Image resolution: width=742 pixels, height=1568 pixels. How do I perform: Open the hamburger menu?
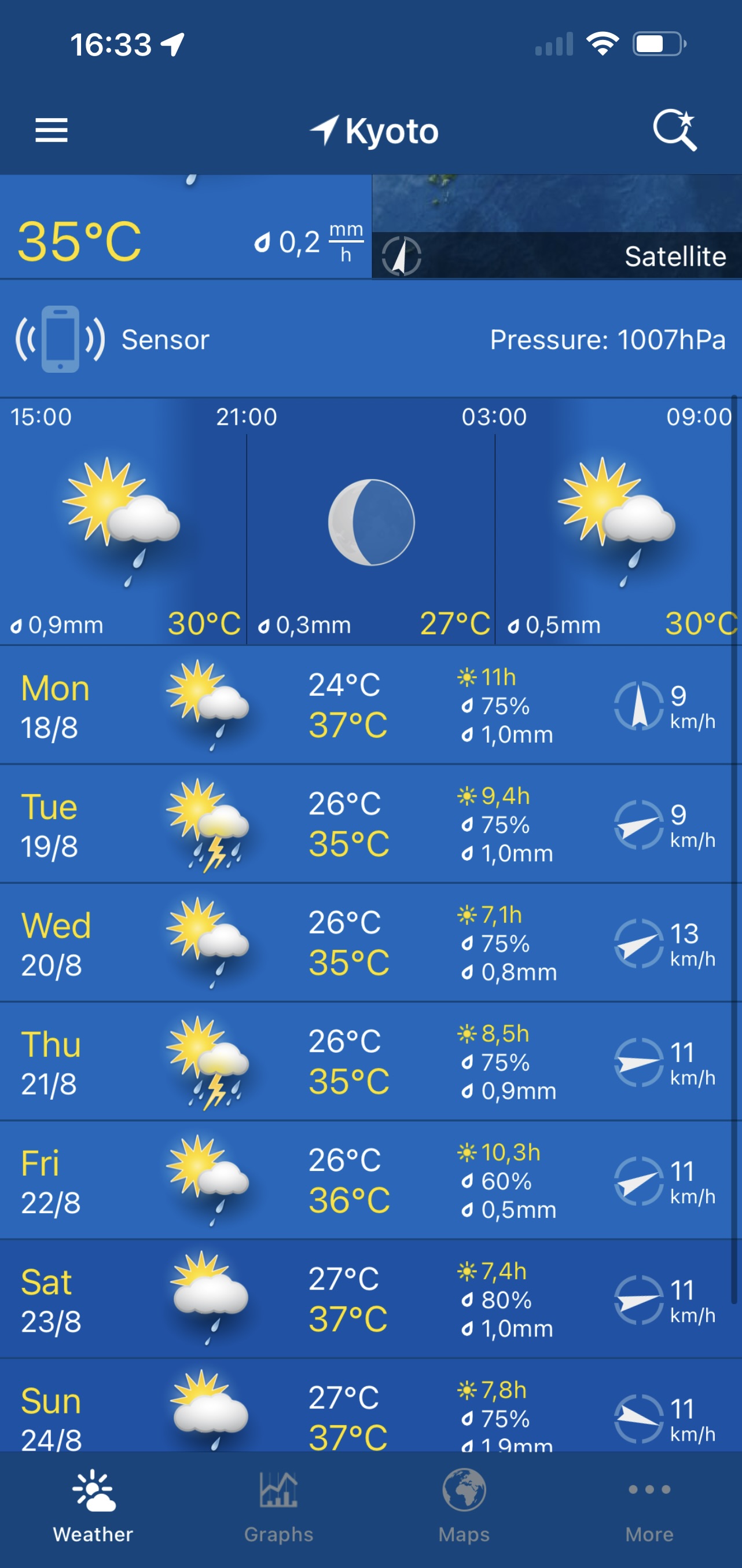(x=51, y=130)
